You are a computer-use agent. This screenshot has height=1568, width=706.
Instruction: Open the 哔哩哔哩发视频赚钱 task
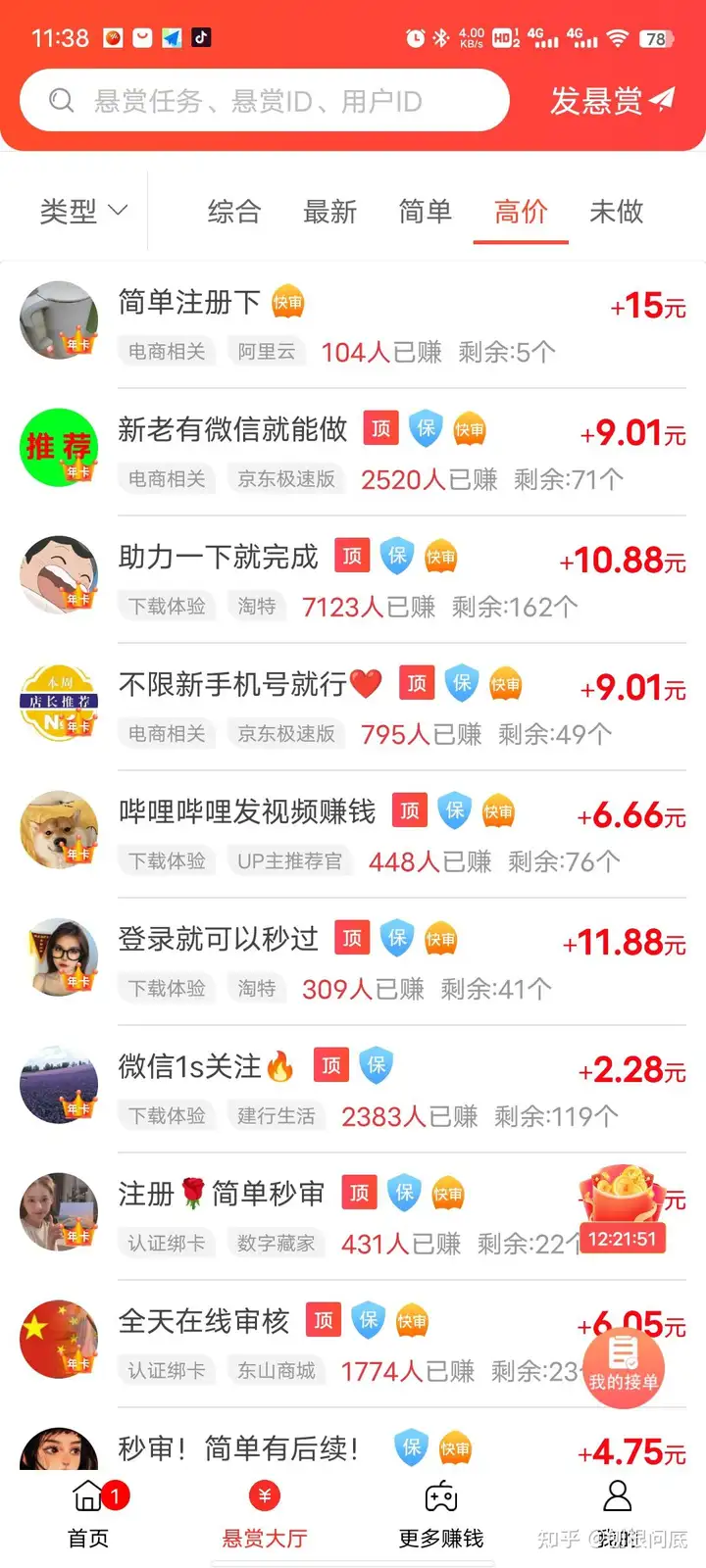246,811
